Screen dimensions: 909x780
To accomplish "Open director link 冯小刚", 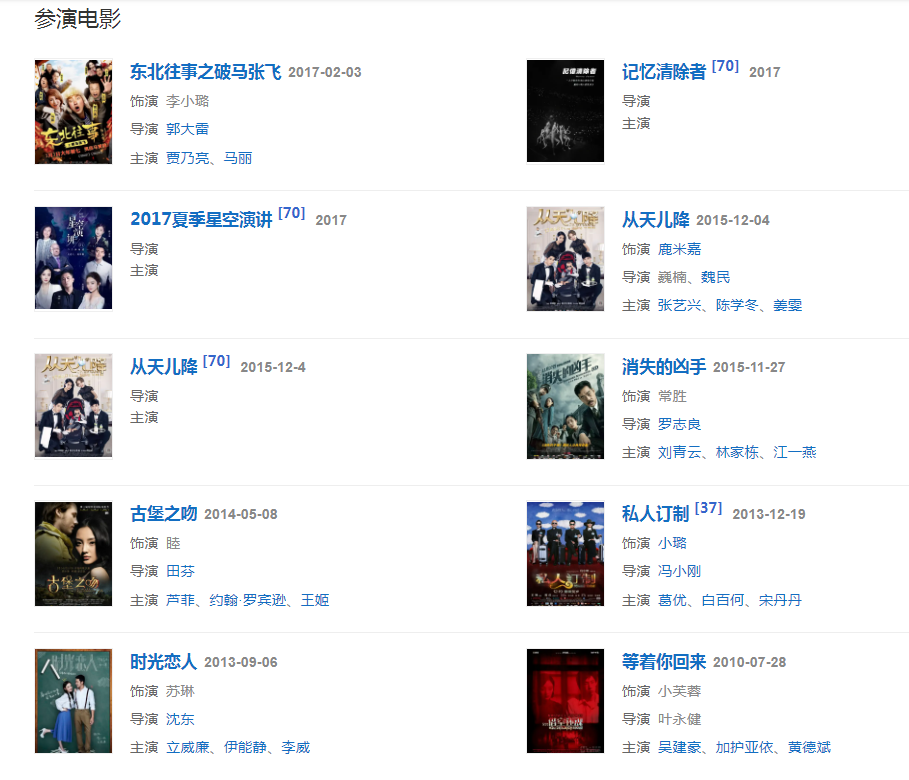I will click(679, 571).
